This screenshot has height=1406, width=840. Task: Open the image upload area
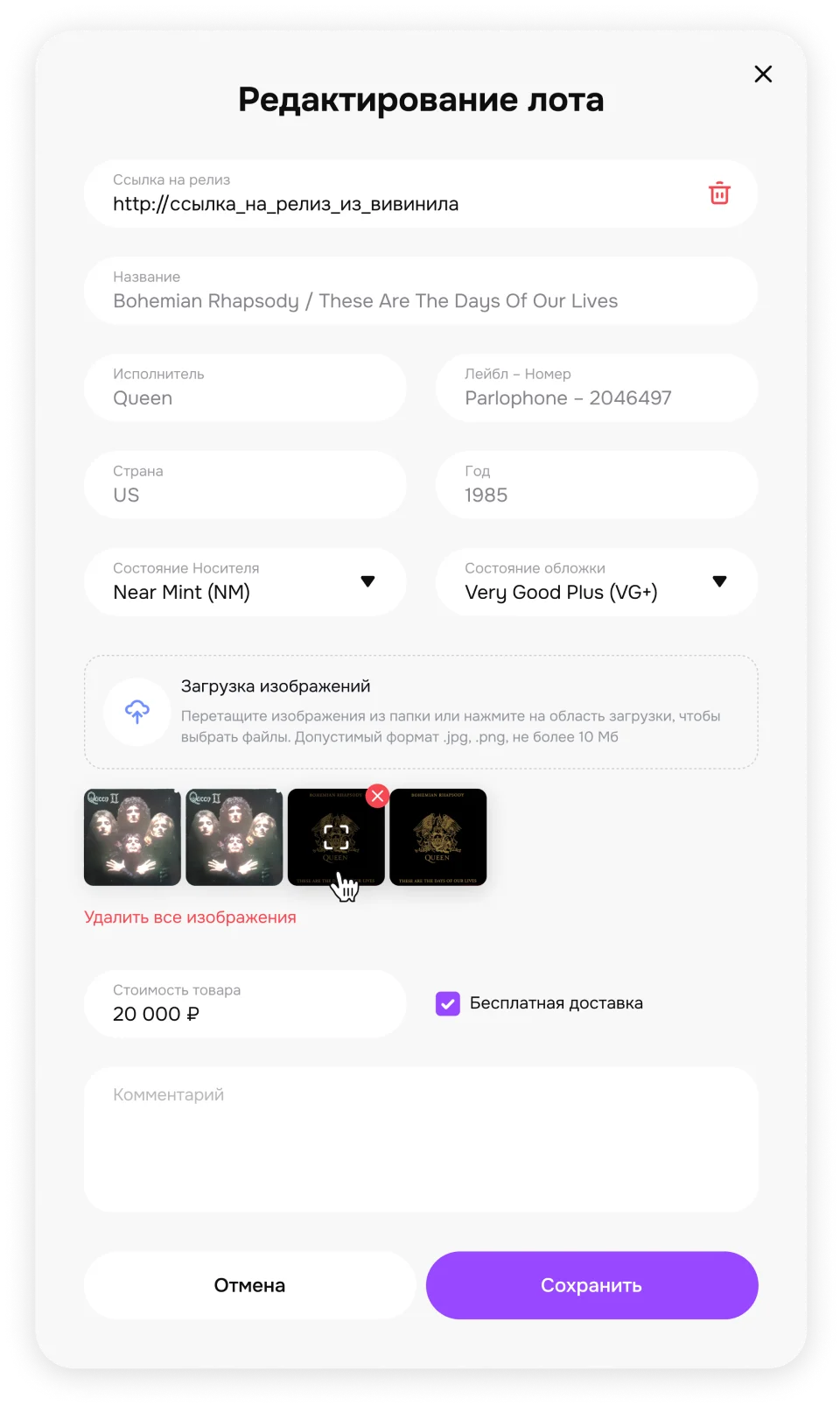420,712
